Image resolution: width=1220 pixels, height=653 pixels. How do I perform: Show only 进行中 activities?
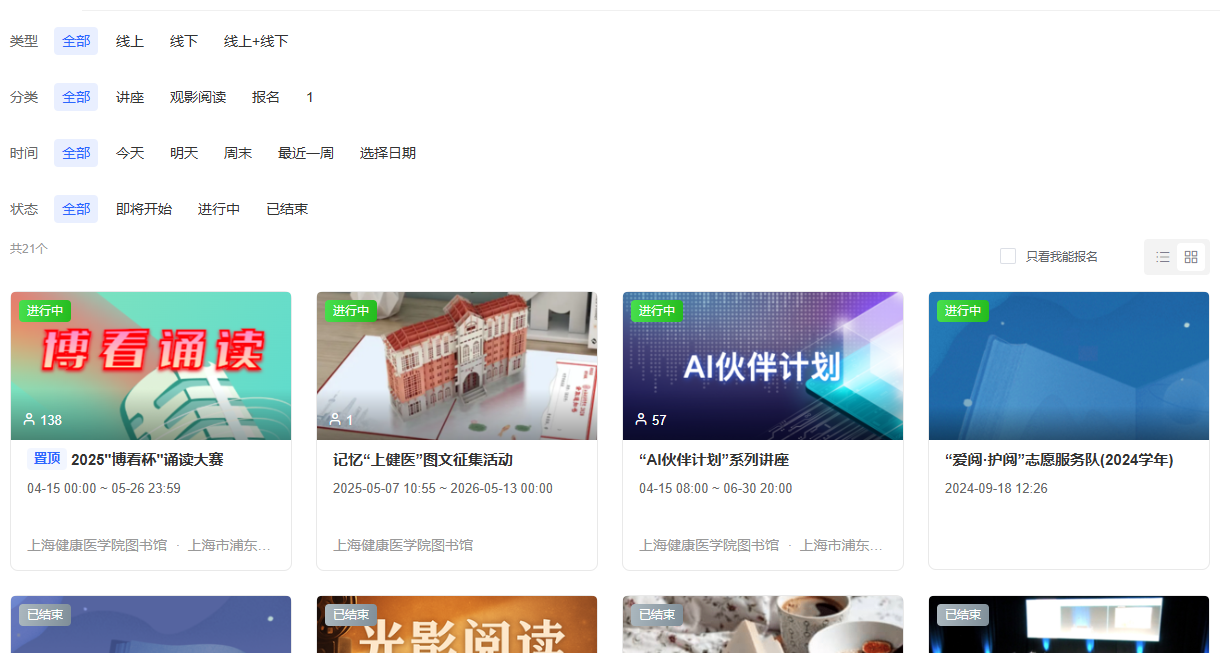tap(219, 209)
